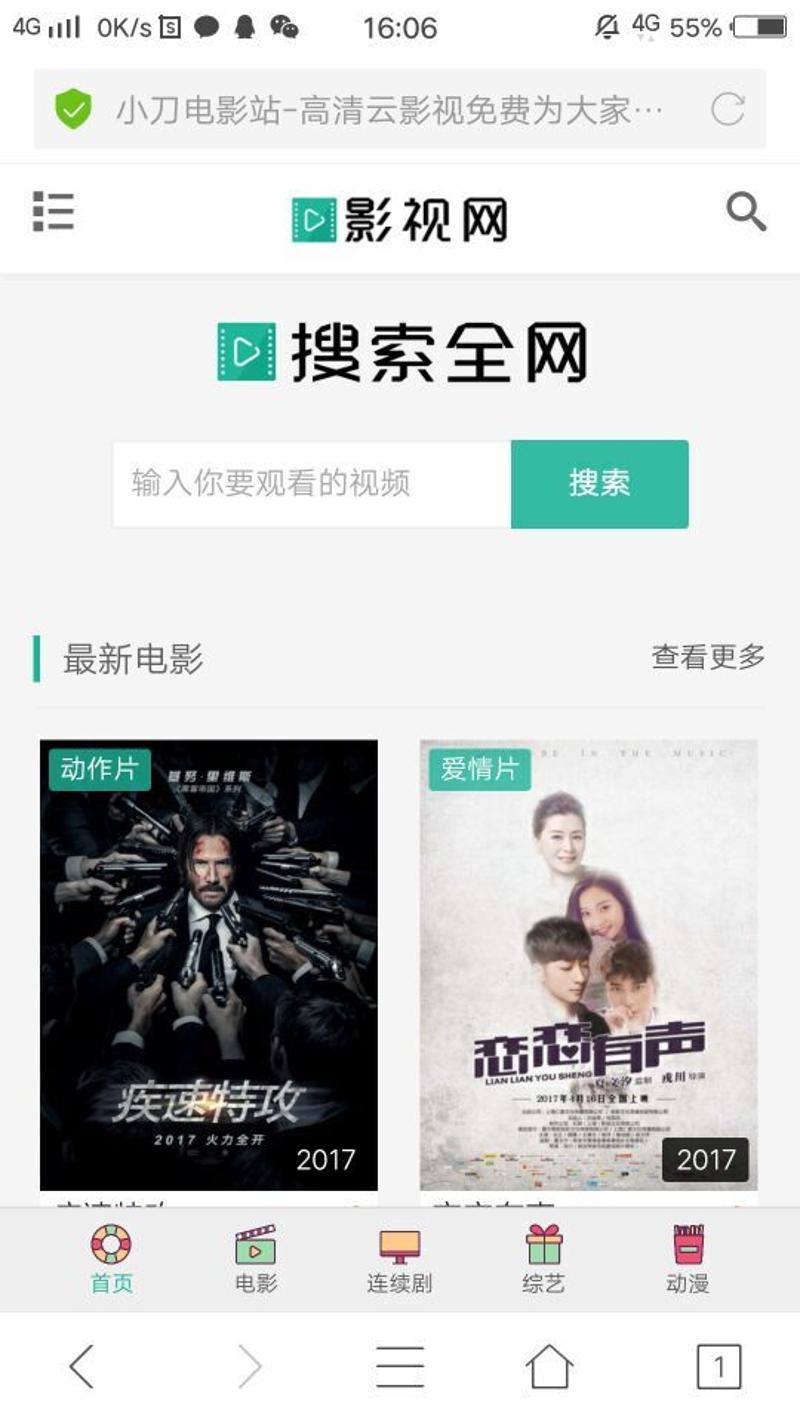Open the browser menu with three lines
This screenshot has width=800, height=1422.
pyautogui.click(x=400, y=1366)
